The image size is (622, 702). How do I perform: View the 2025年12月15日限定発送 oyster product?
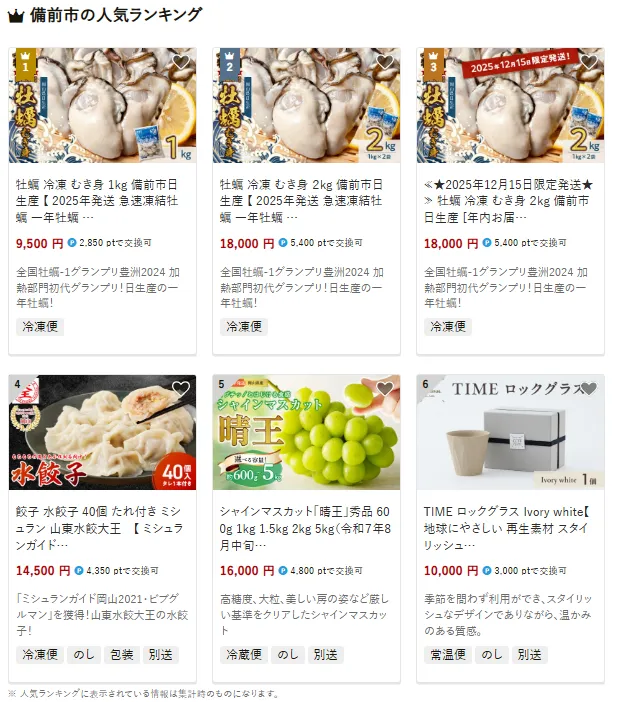(x=510, y=200)
